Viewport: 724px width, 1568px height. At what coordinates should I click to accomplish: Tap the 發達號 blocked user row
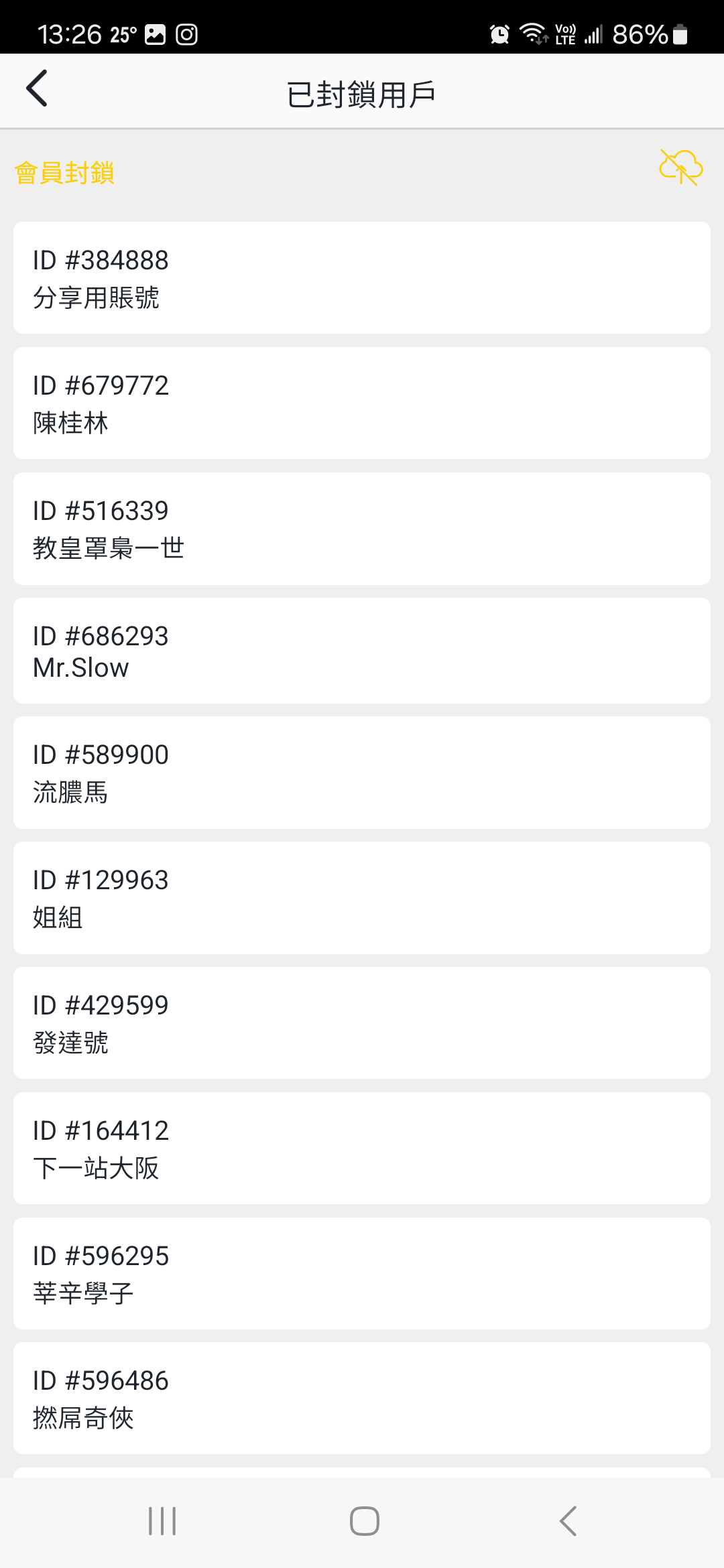click(x=362, y=1023)
